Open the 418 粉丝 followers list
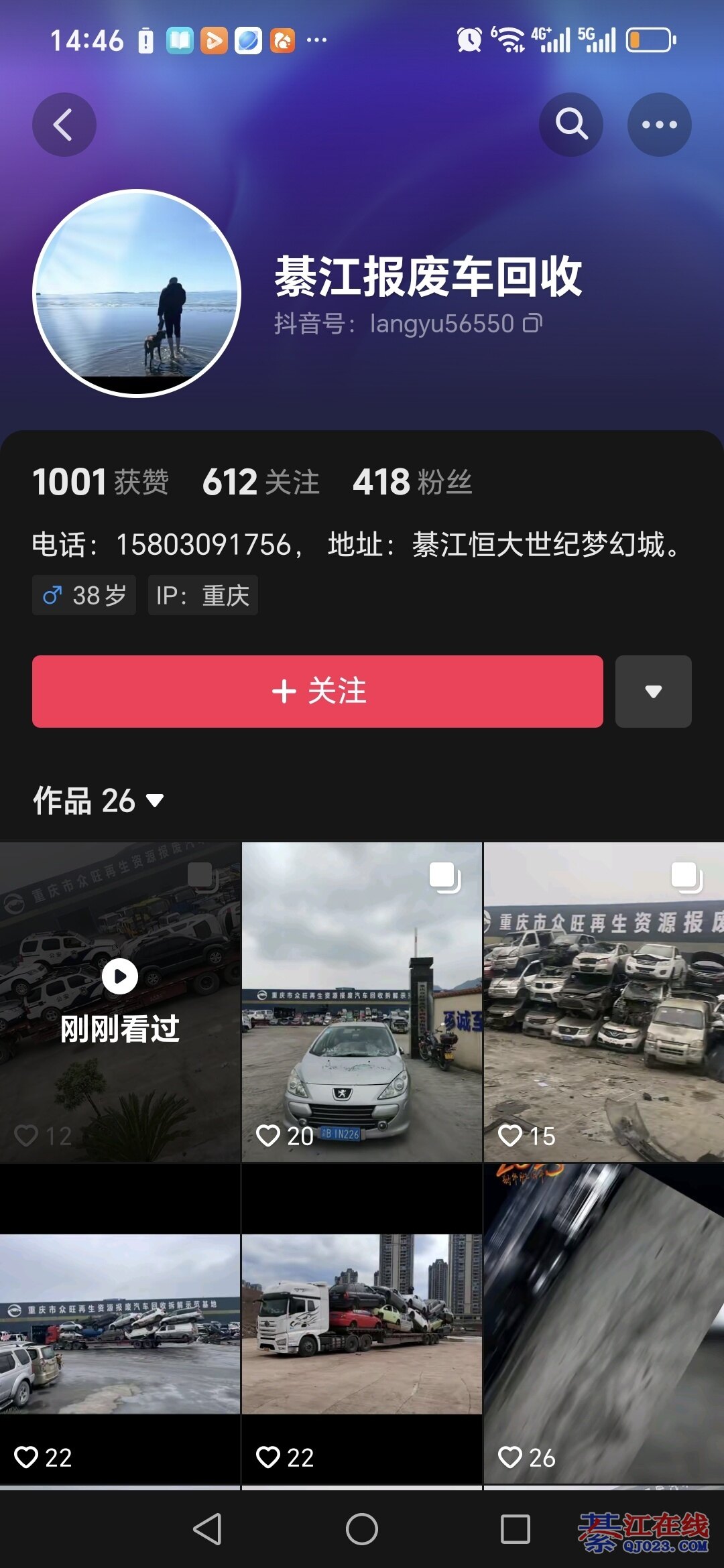 click(412, 482)
